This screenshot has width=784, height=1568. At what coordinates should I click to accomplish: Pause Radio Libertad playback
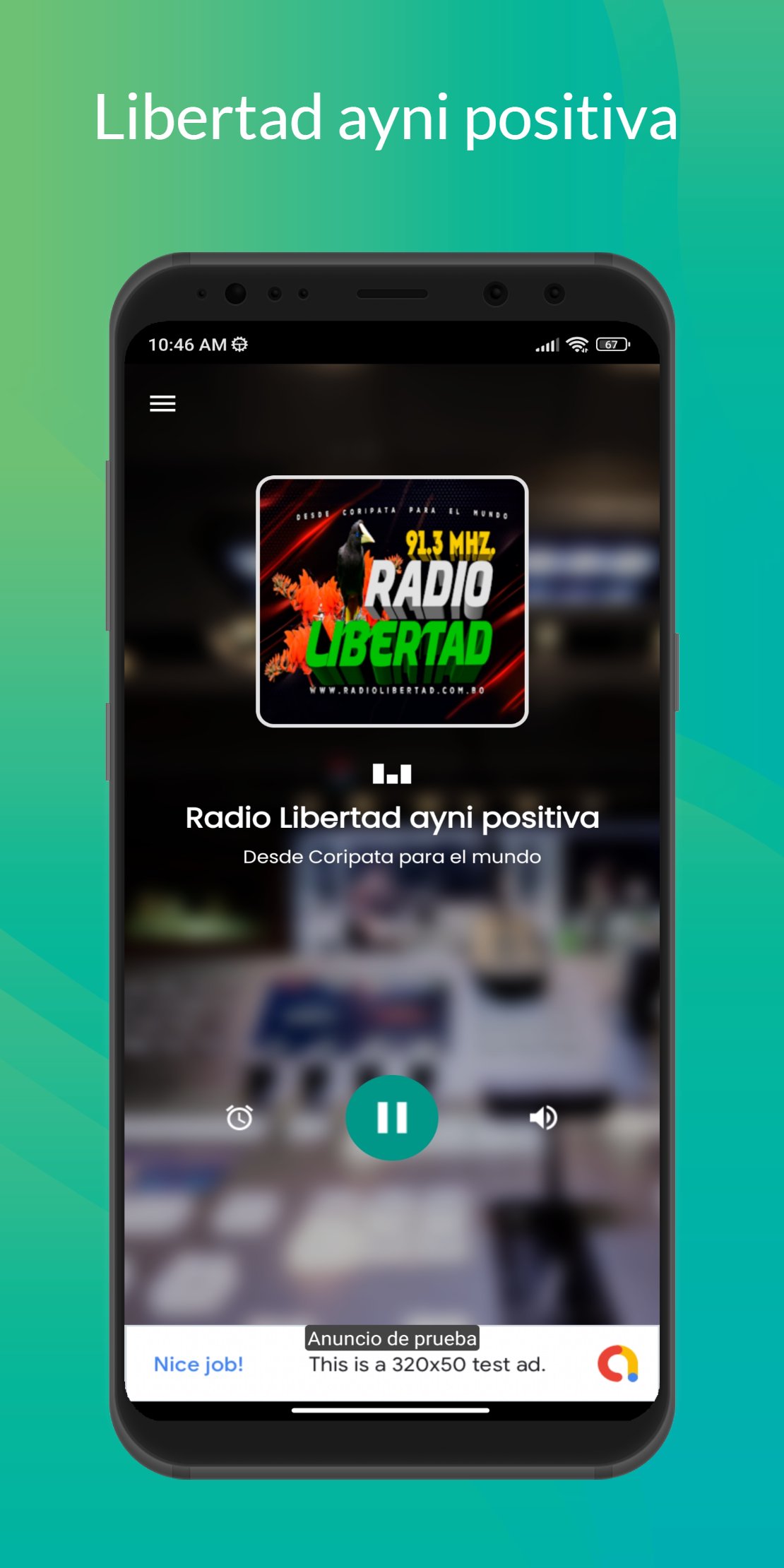(392, 1116)
